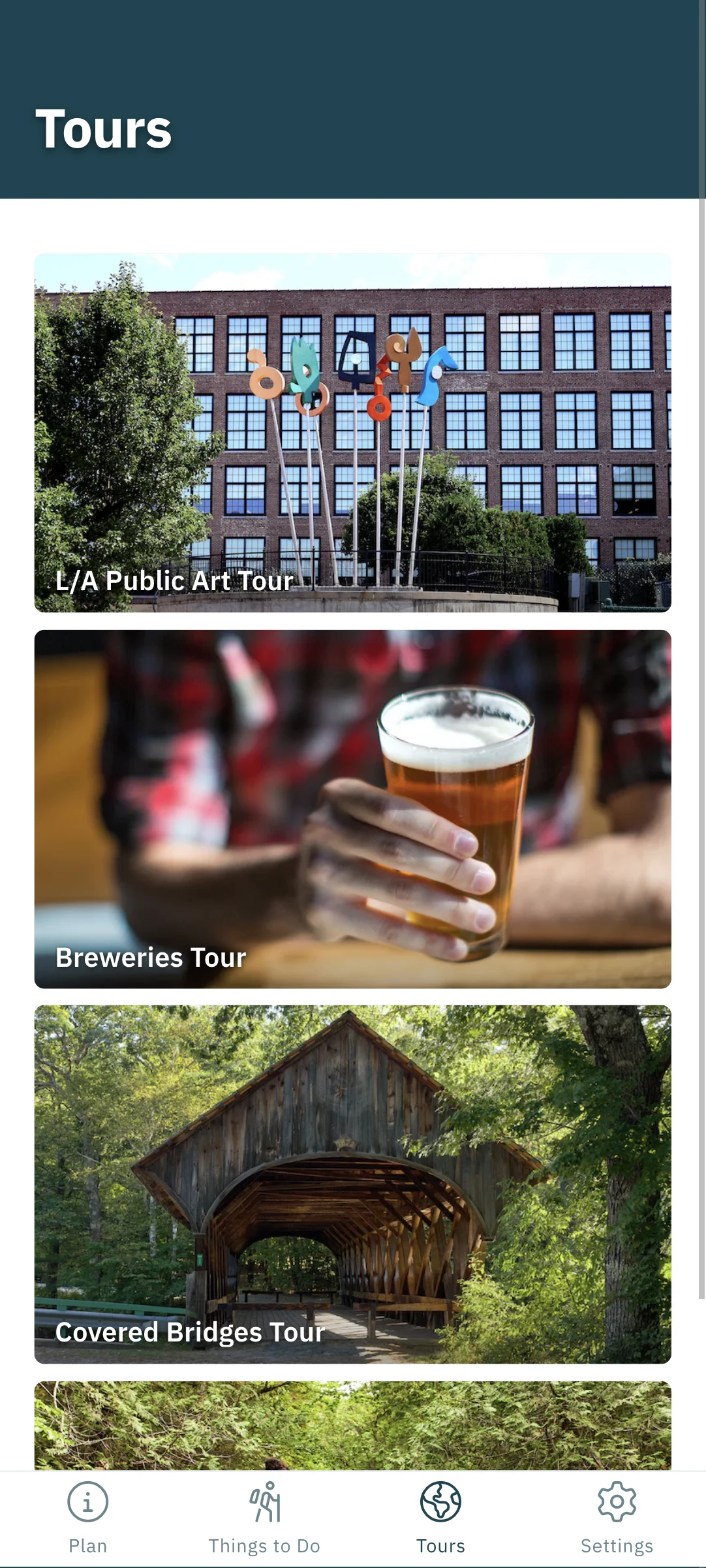
Task: Open the partially visible forest tour card
Action: [352, 1425]
